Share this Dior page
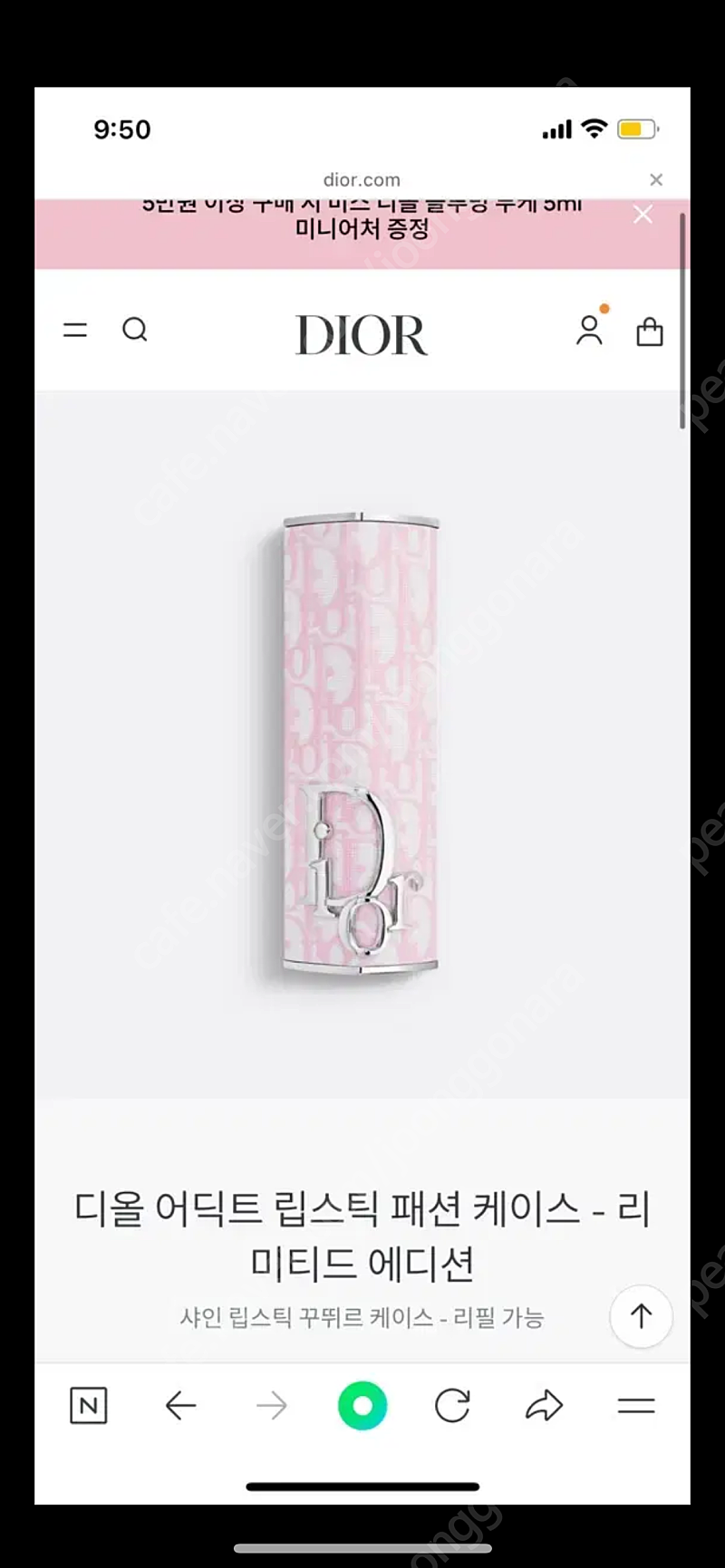The height and width of the screenshot is (1568, 725). coord(545,1406)
